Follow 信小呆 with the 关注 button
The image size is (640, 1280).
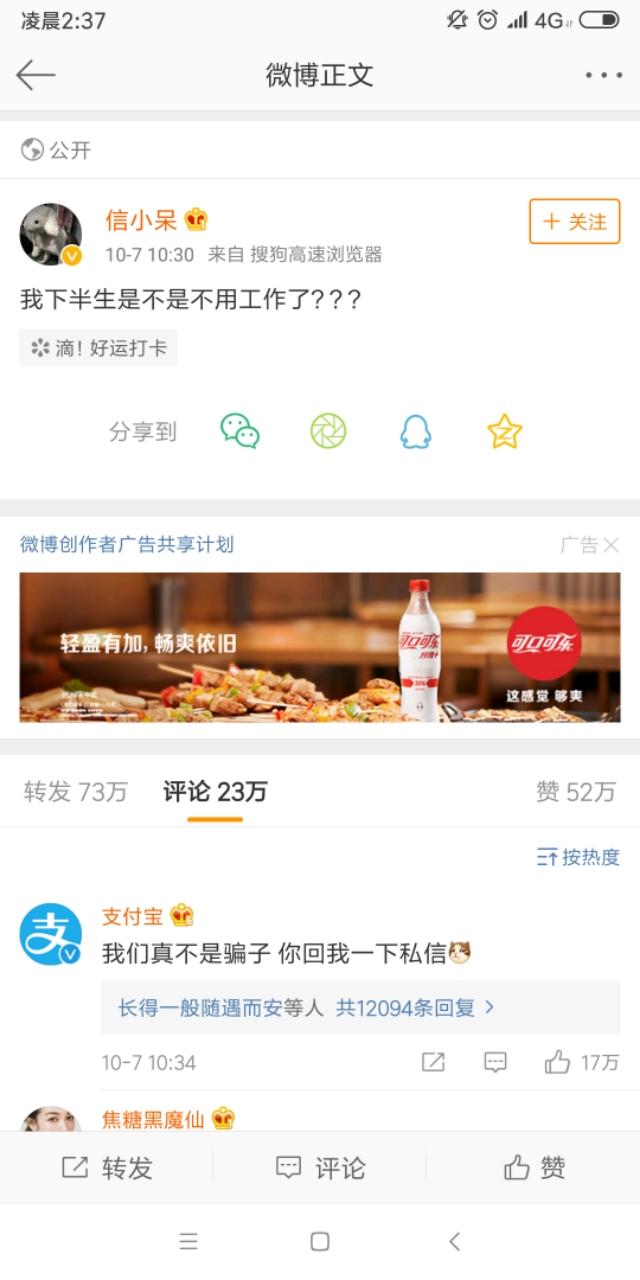point(574,222)
